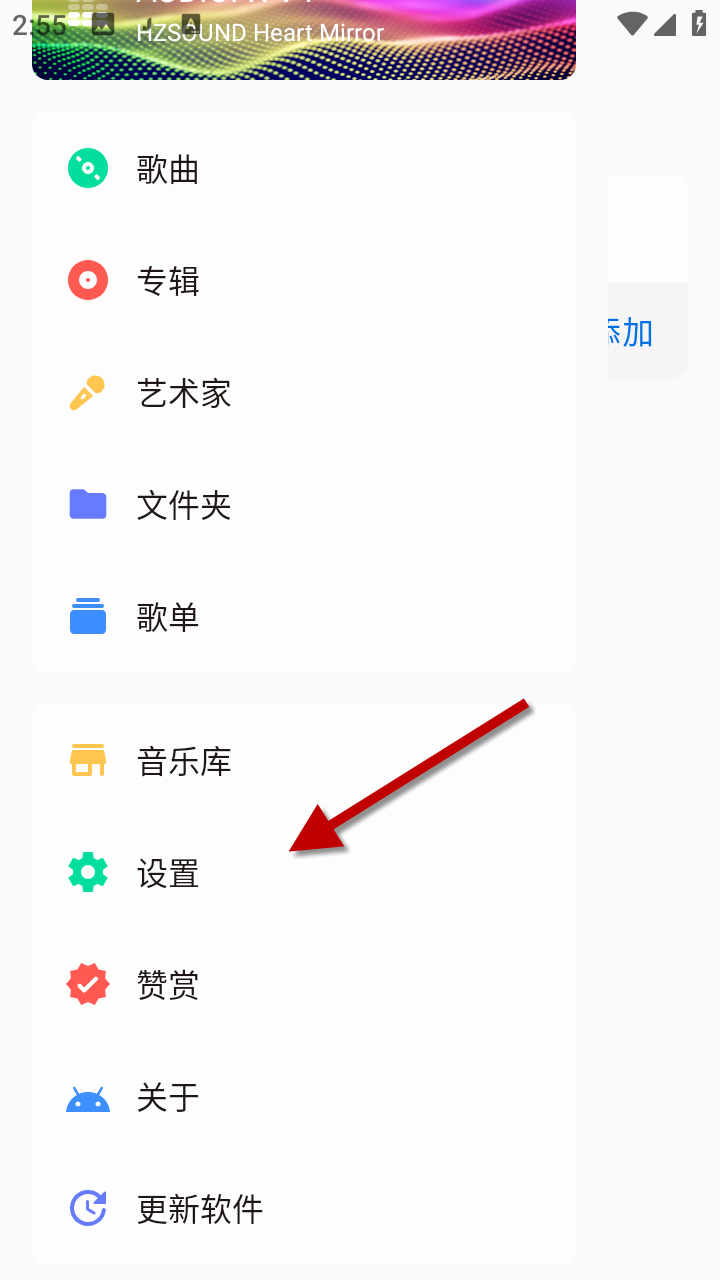720x1280 pixels.
Task: View the 关于 about page
Action: (x=168, y=1098)
